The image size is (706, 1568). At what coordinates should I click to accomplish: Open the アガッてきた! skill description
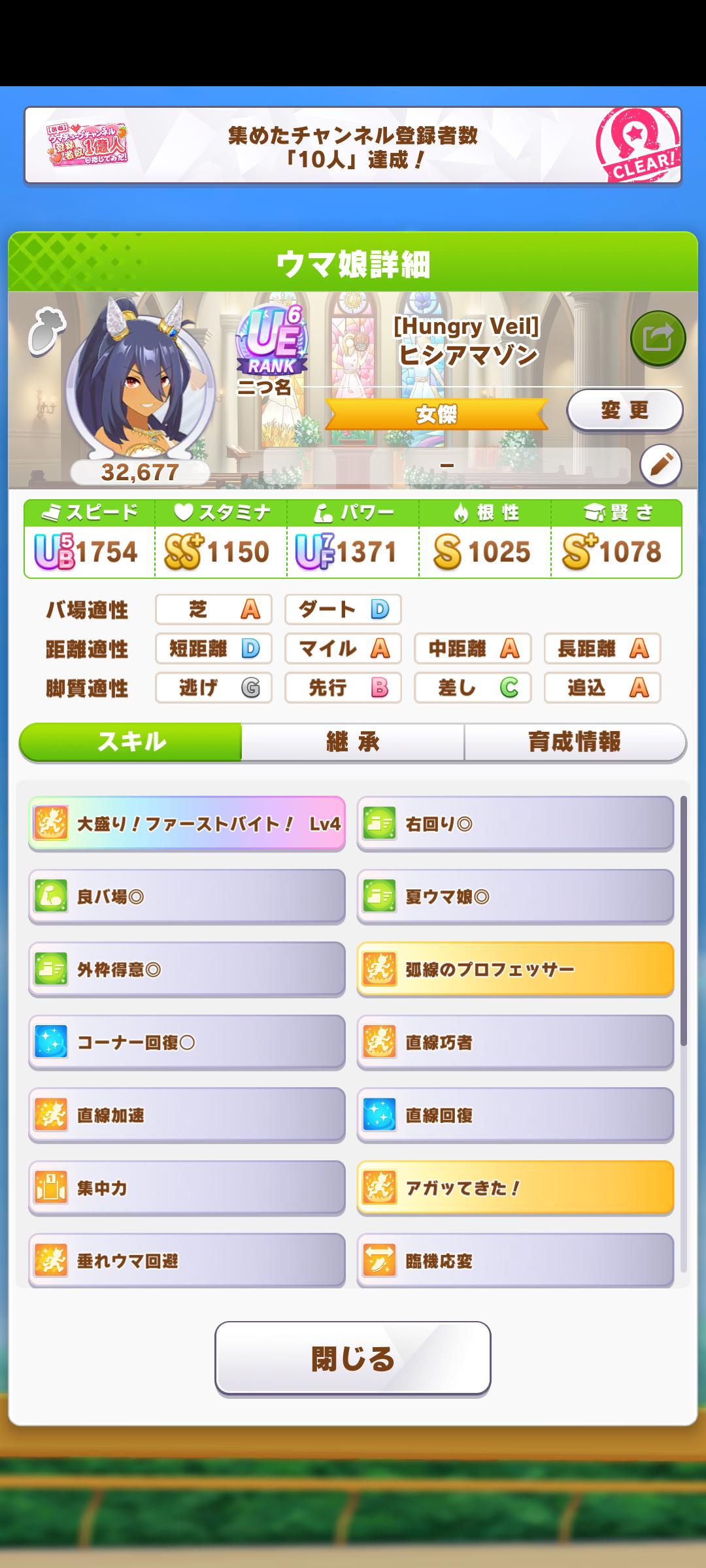(x=515, y=1188)
